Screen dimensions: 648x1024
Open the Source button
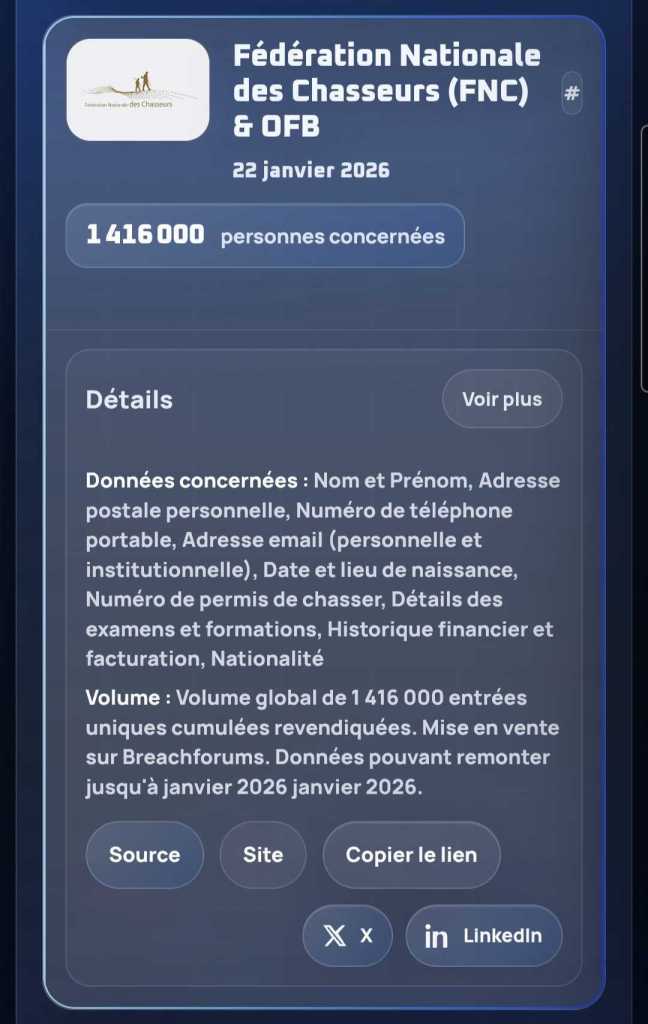[145, 855]
